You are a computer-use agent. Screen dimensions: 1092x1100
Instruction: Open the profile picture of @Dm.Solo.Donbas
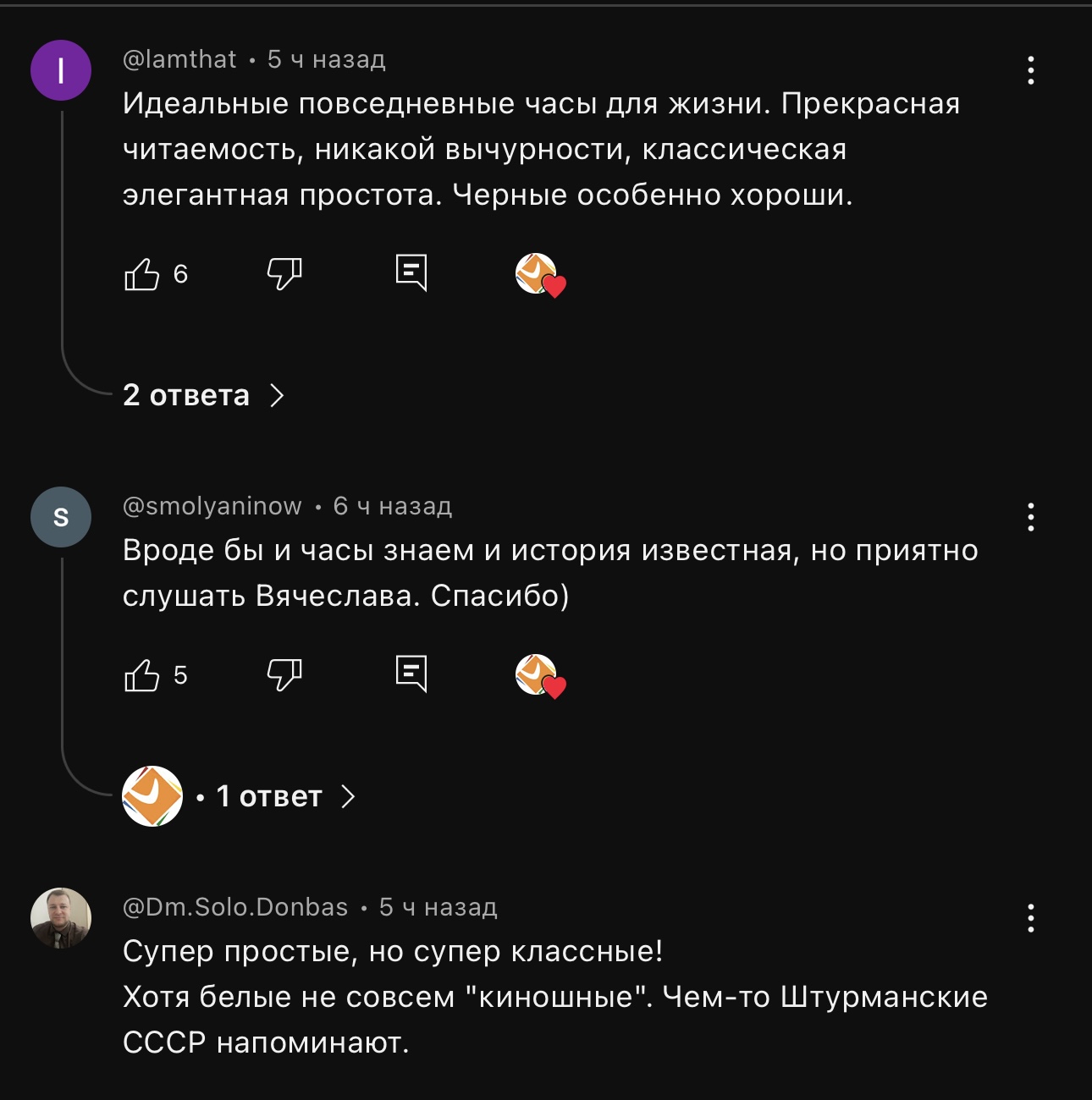pos(61,918)
